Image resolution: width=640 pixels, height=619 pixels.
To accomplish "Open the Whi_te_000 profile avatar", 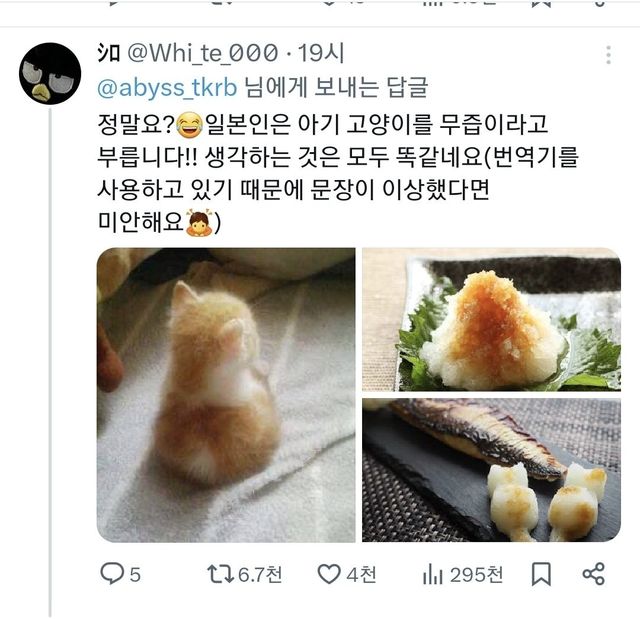I will 50,74.
